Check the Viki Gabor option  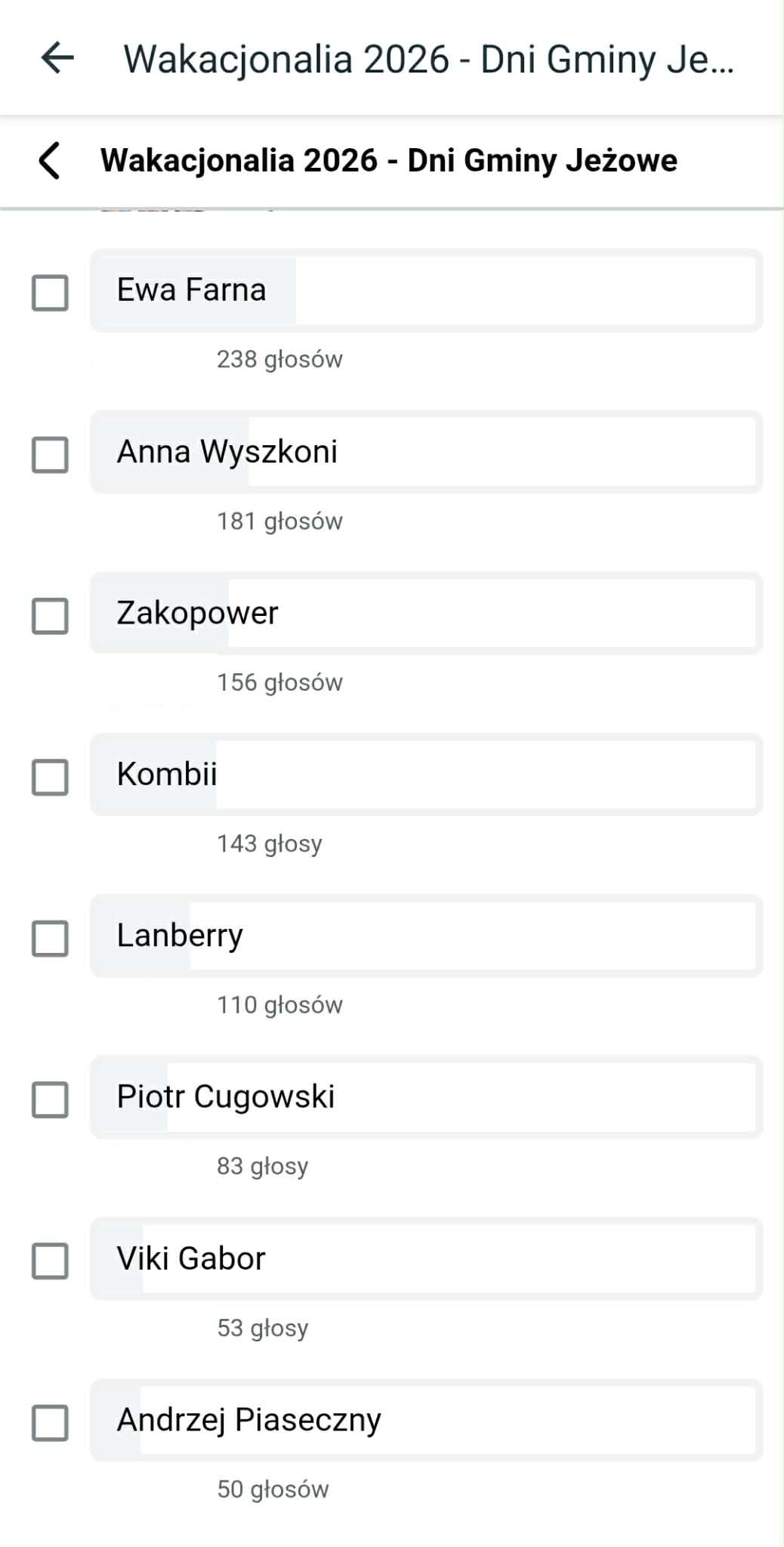pyautogui.click(x=50, y=1261)
